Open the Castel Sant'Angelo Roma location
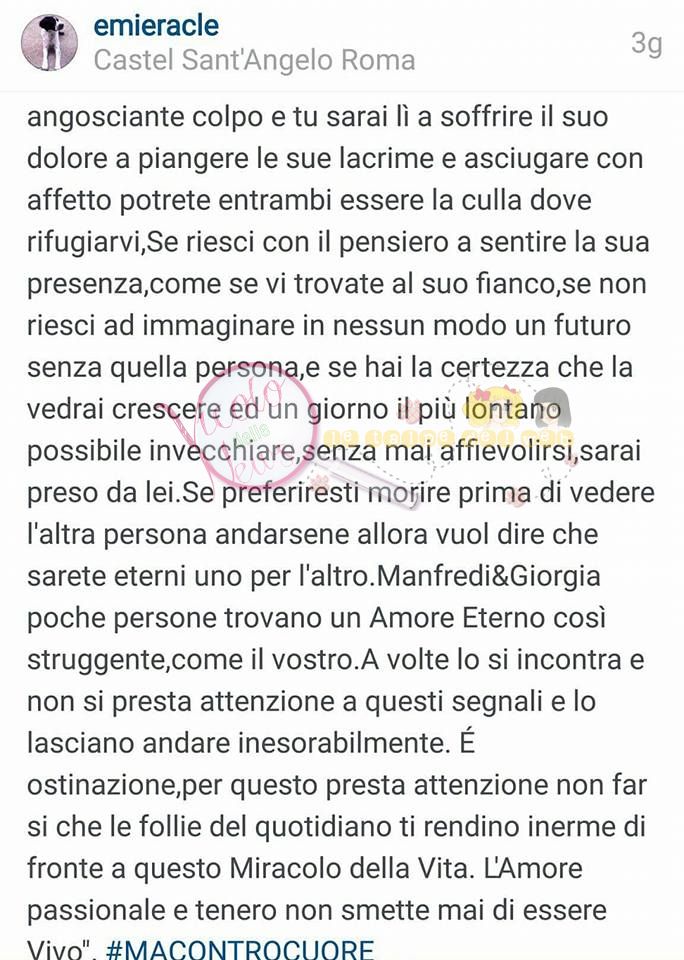684x960 pixels. (x=254, y=60)
